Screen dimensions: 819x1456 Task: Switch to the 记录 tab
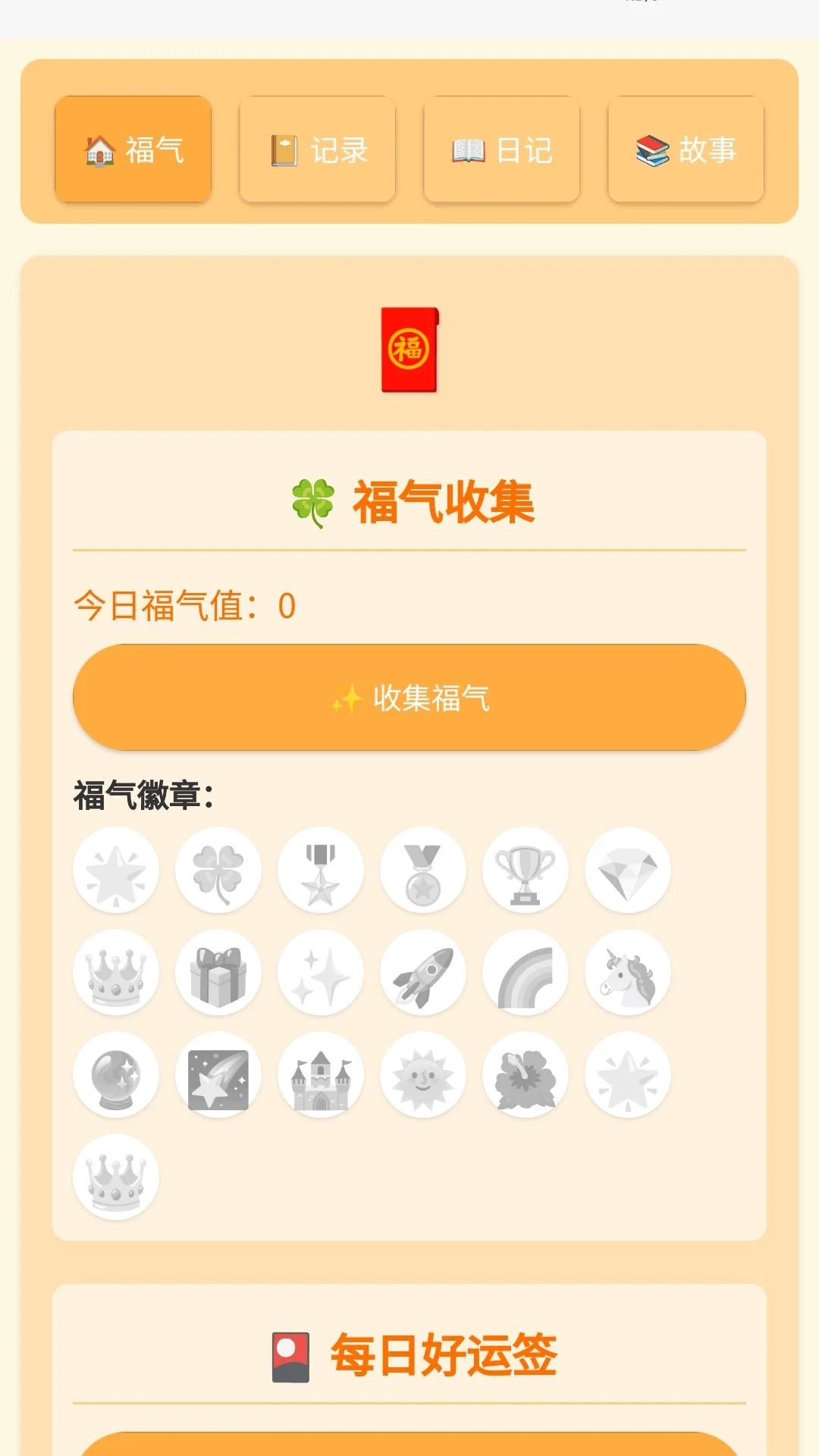click(x=317, y=149)
